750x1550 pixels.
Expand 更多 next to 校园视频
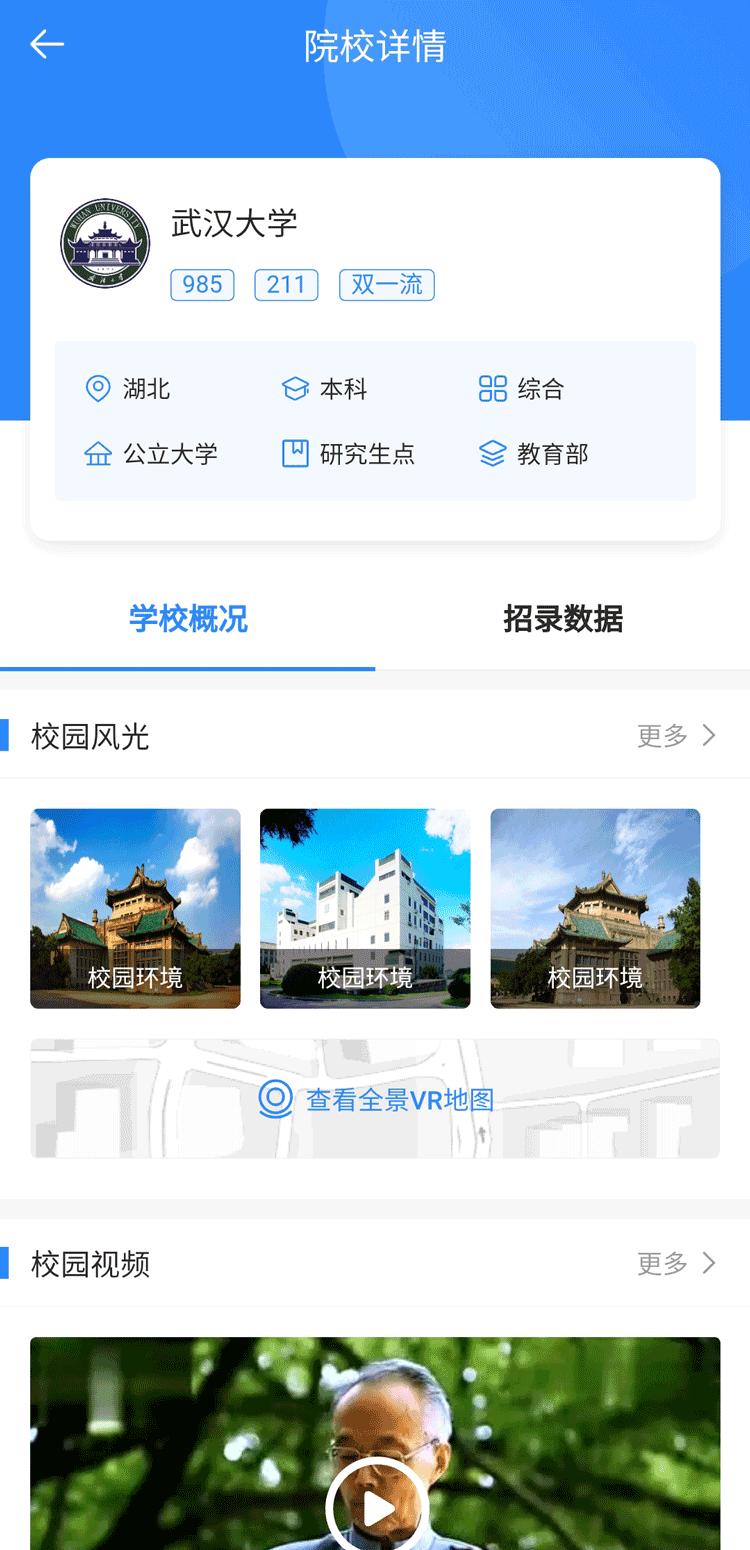(x=662, y=1264)
